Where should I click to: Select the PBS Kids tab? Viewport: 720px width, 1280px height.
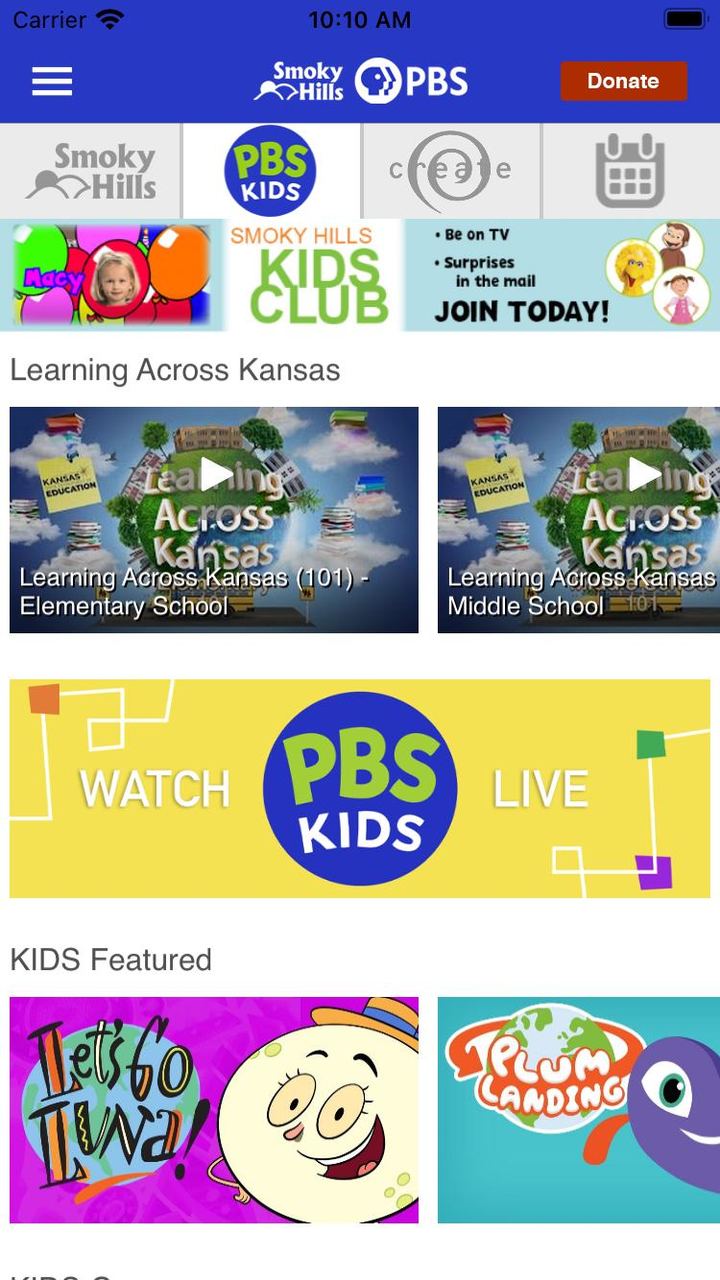(x=270, y=171)
